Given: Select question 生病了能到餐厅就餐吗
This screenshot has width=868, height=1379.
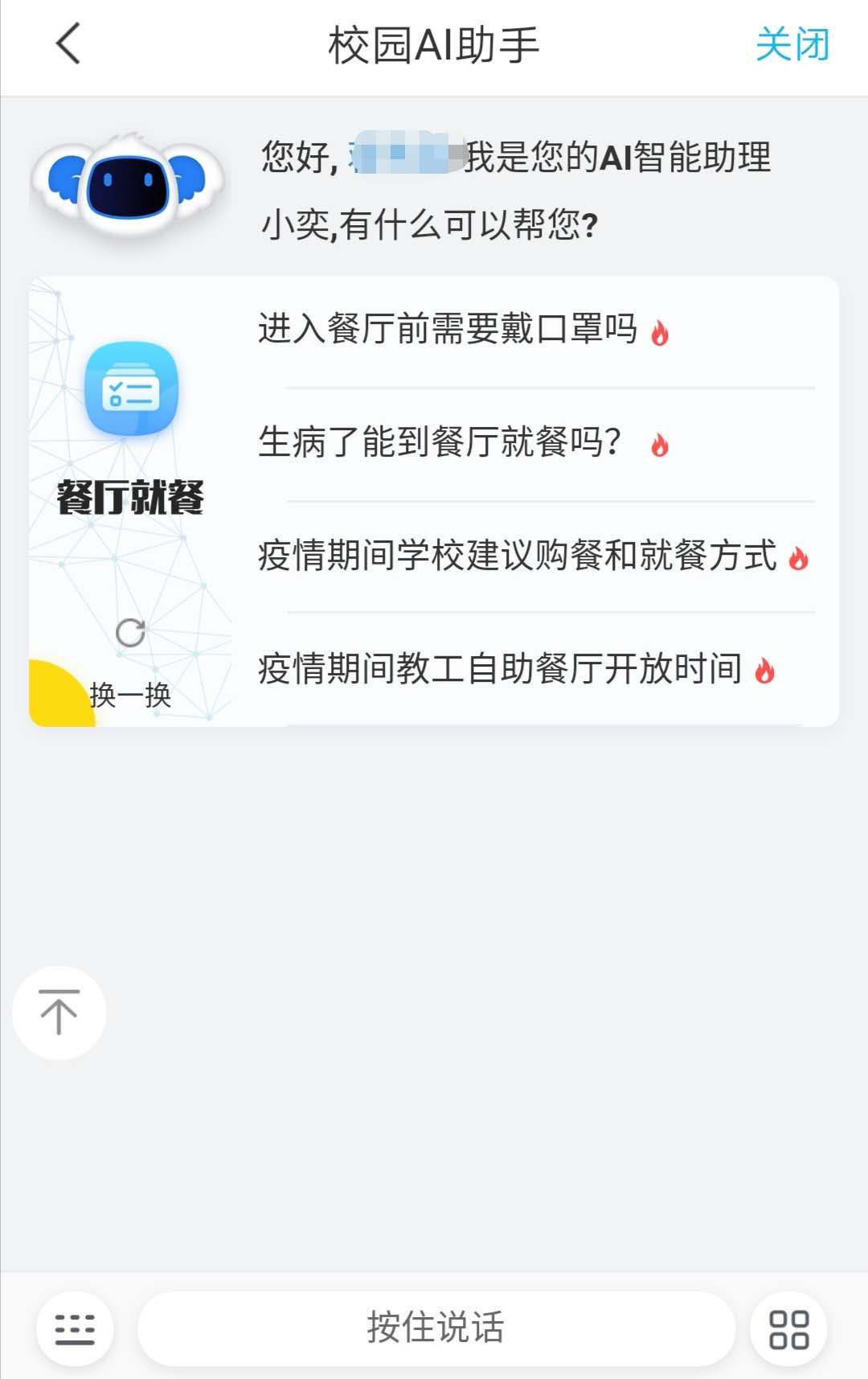Looking at the screenshot, I should [442, 442].
